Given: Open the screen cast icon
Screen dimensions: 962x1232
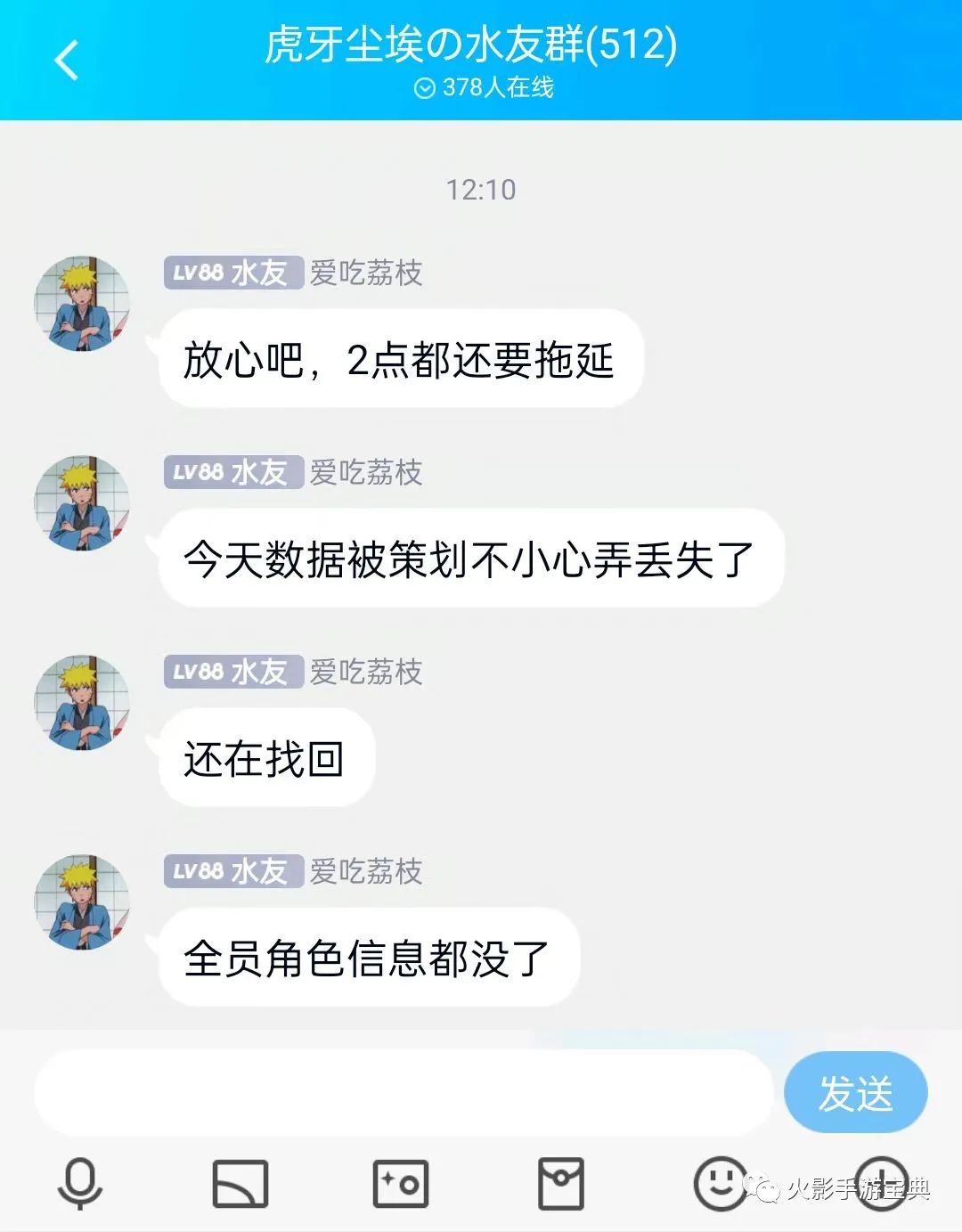Looking at the screenshot, I should click(x=240, y=1184).
